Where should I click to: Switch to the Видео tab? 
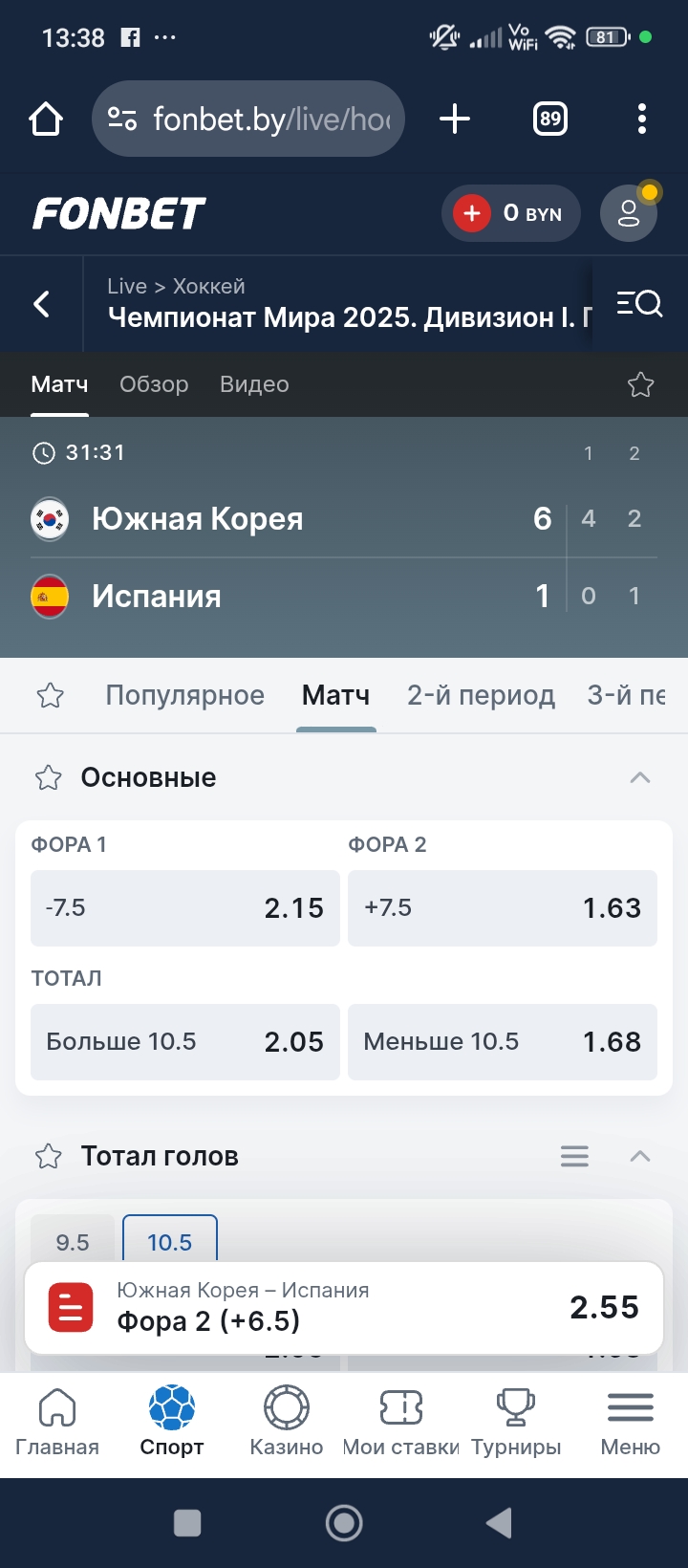(x=254, y=384)
